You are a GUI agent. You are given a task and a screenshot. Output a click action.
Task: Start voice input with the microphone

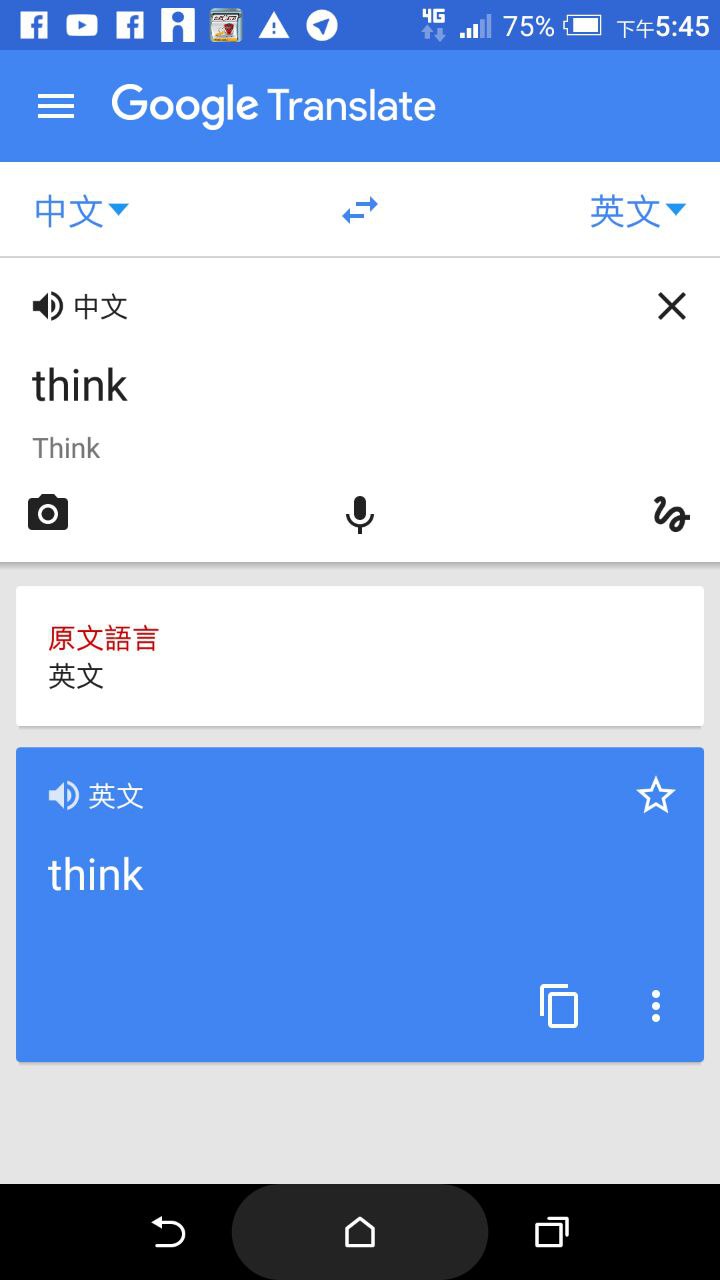click(x=360, y=514)
